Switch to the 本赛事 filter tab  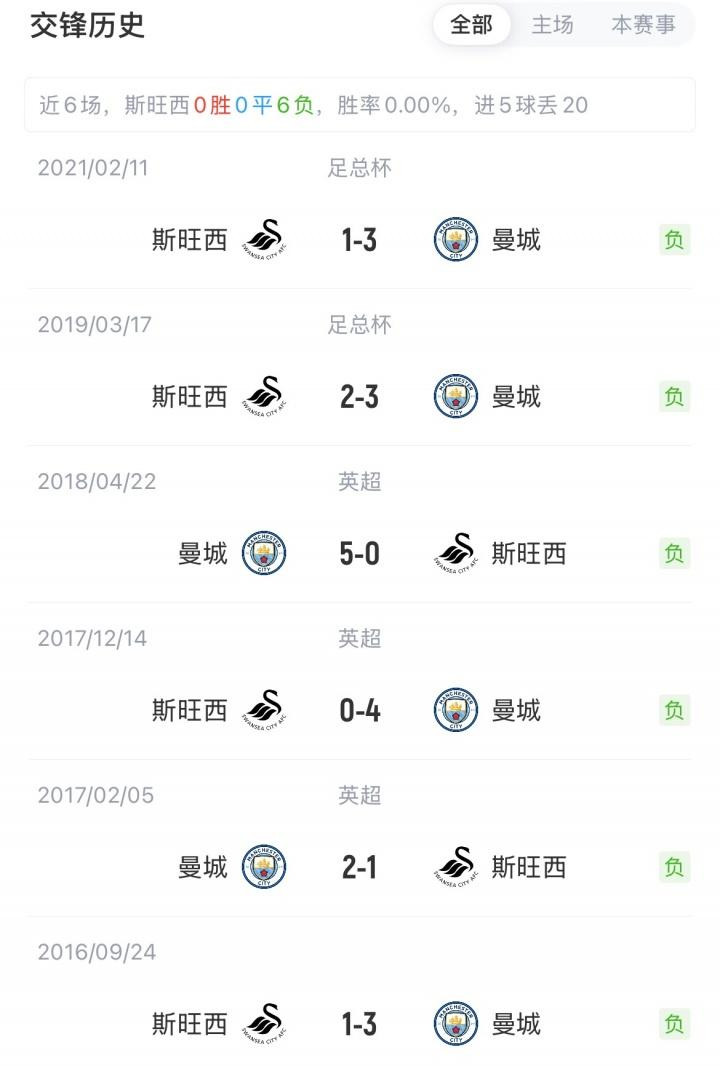643,25
